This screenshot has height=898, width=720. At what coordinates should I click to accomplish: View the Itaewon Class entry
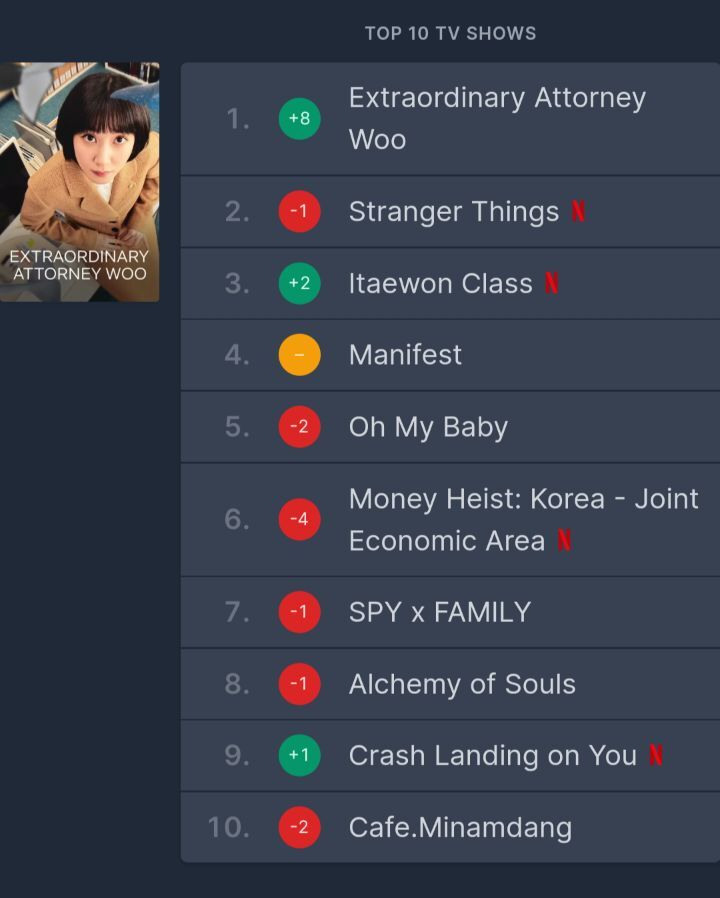(440, 284)
